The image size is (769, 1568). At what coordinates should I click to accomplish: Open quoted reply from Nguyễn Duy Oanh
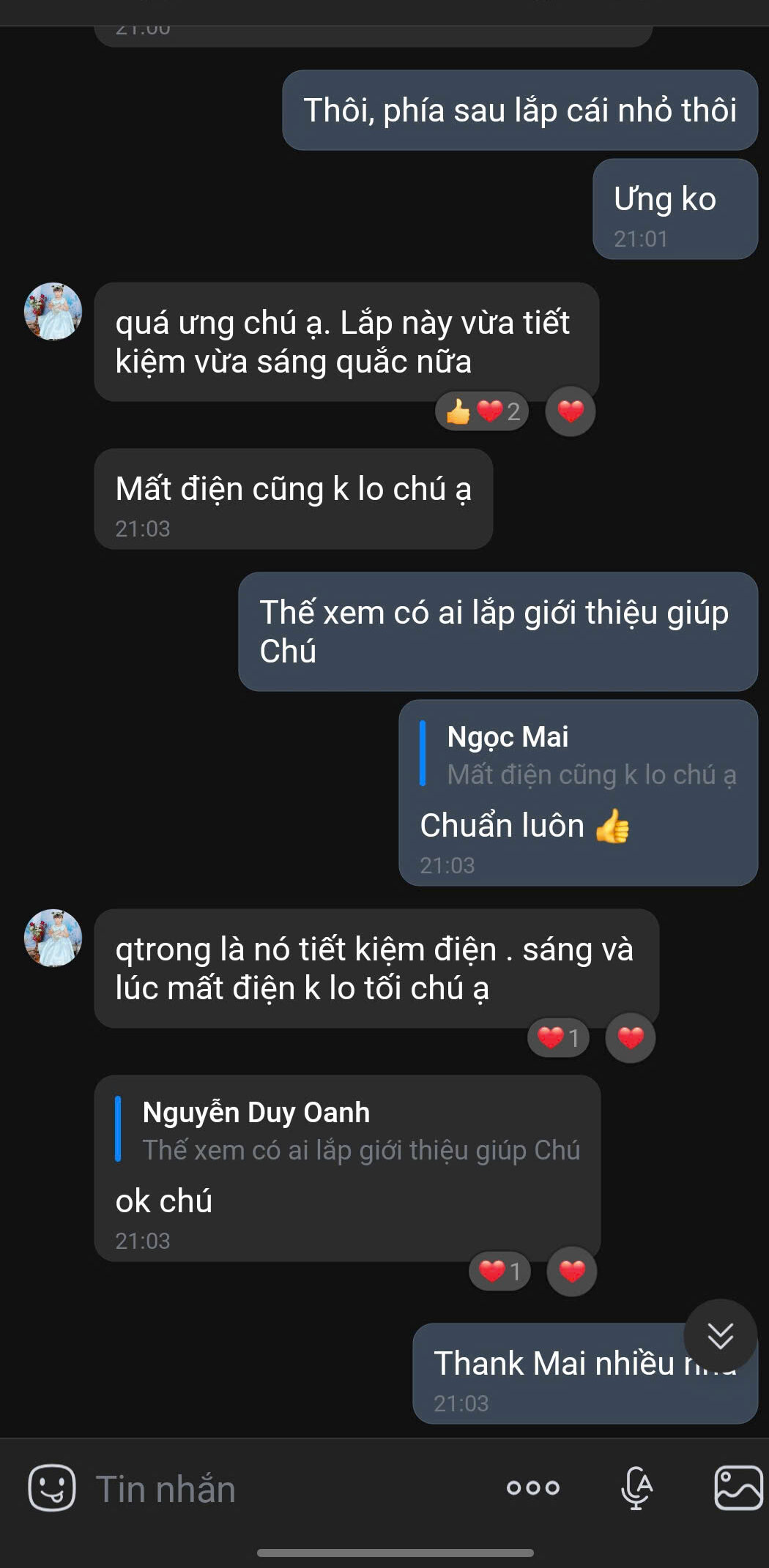pyautogui.click(x=359, y=1131)
